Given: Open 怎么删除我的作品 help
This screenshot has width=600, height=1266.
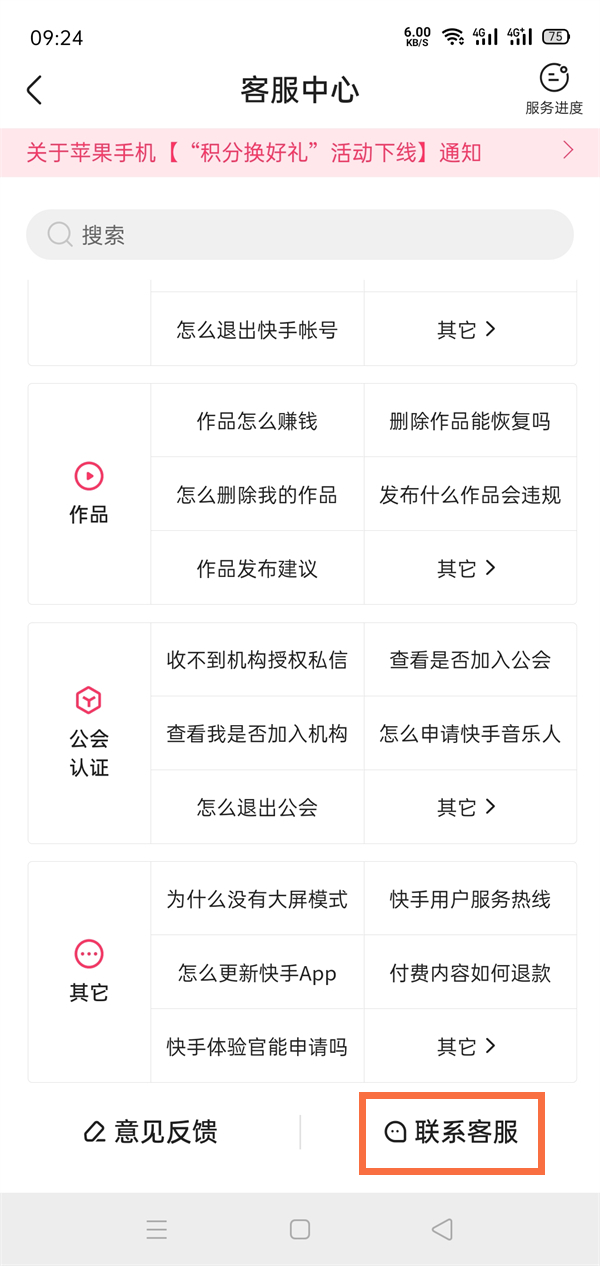Looking at the screenshot, I should tap(257, 494).
